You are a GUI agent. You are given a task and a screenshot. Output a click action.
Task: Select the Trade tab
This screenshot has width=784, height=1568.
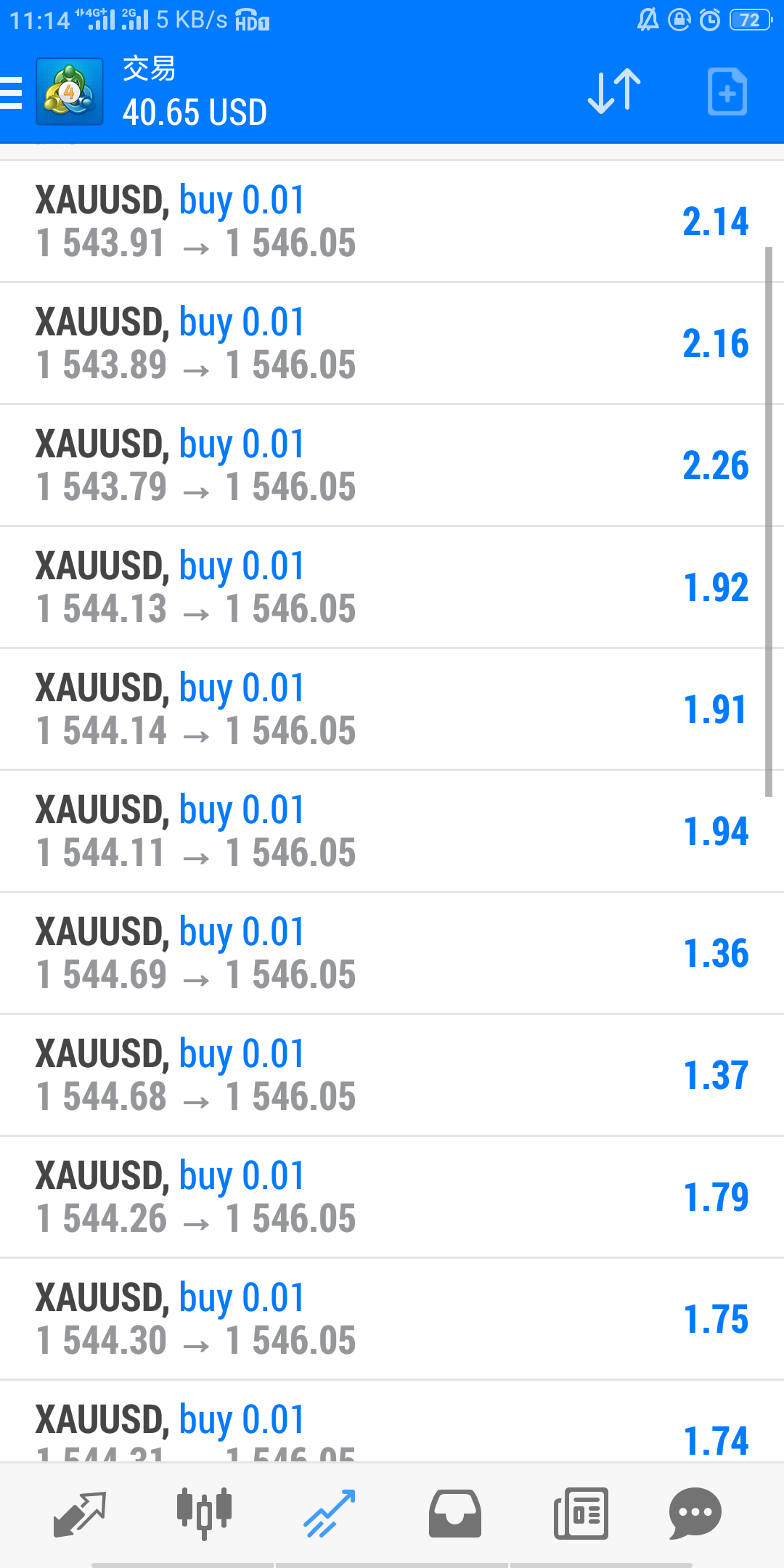pos(330,1514)
